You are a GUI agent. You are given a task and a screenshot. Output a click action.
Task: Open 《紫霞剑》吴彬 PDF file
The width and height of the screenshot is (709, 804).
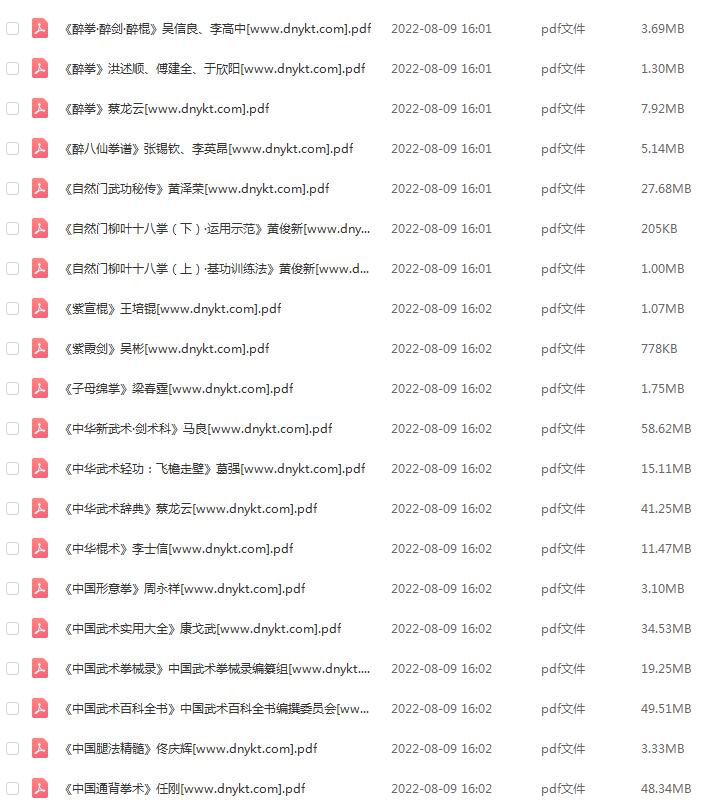165,349
